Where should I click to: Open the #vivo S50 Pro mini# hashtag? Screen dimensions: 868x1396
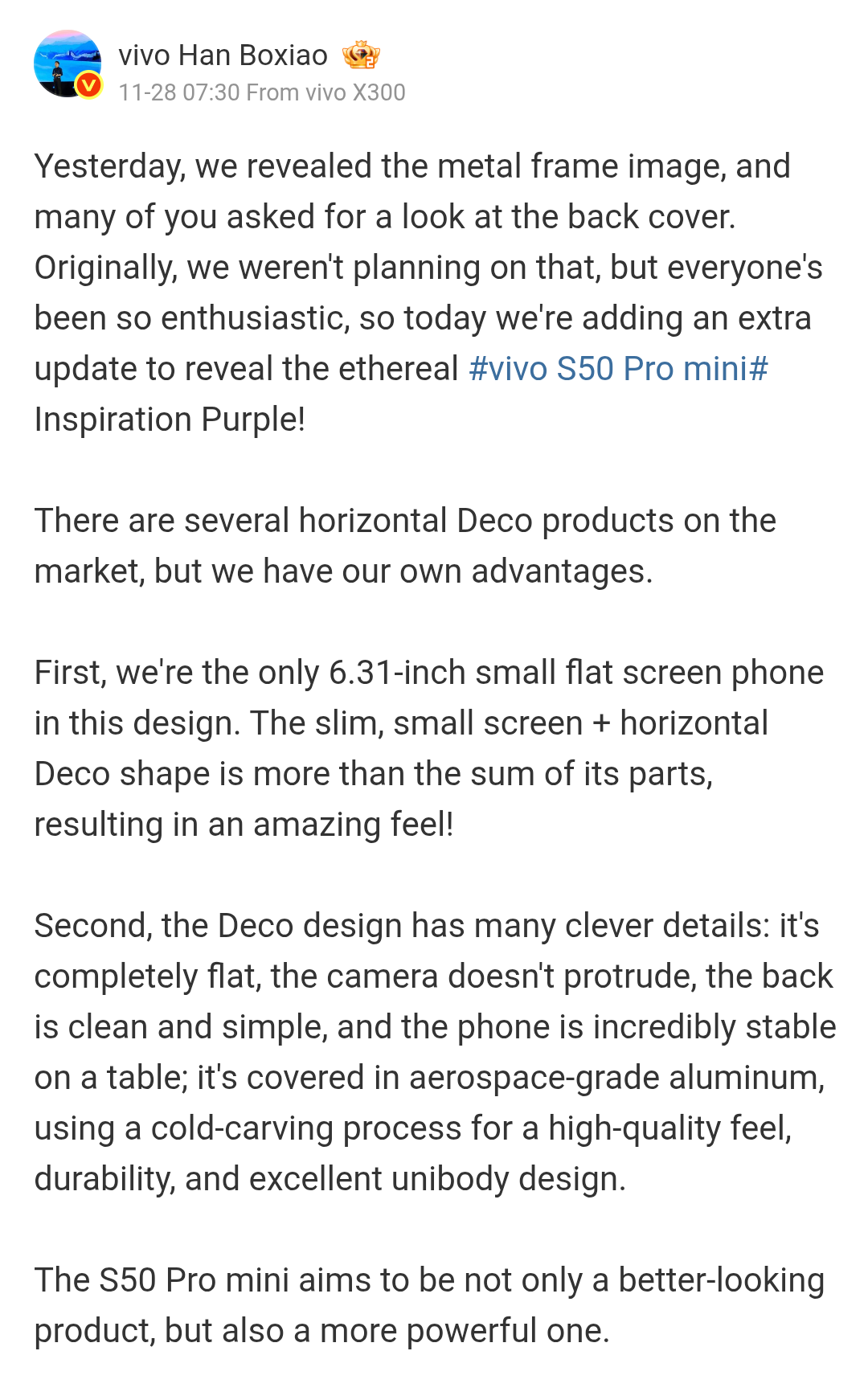coord(617,369)
